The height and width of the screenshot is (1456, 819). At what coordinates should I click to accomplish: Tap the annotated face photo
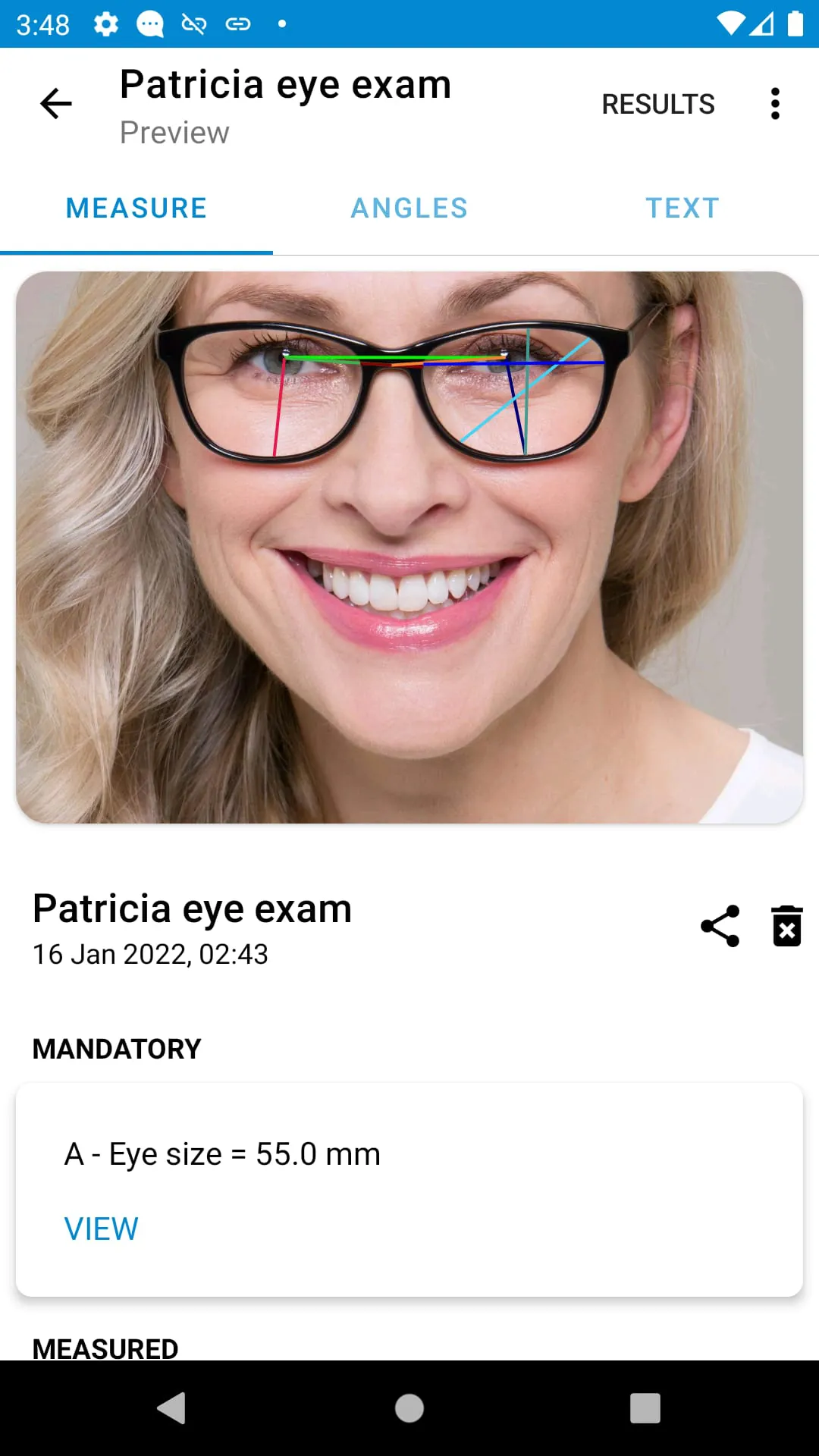(409, 548)
